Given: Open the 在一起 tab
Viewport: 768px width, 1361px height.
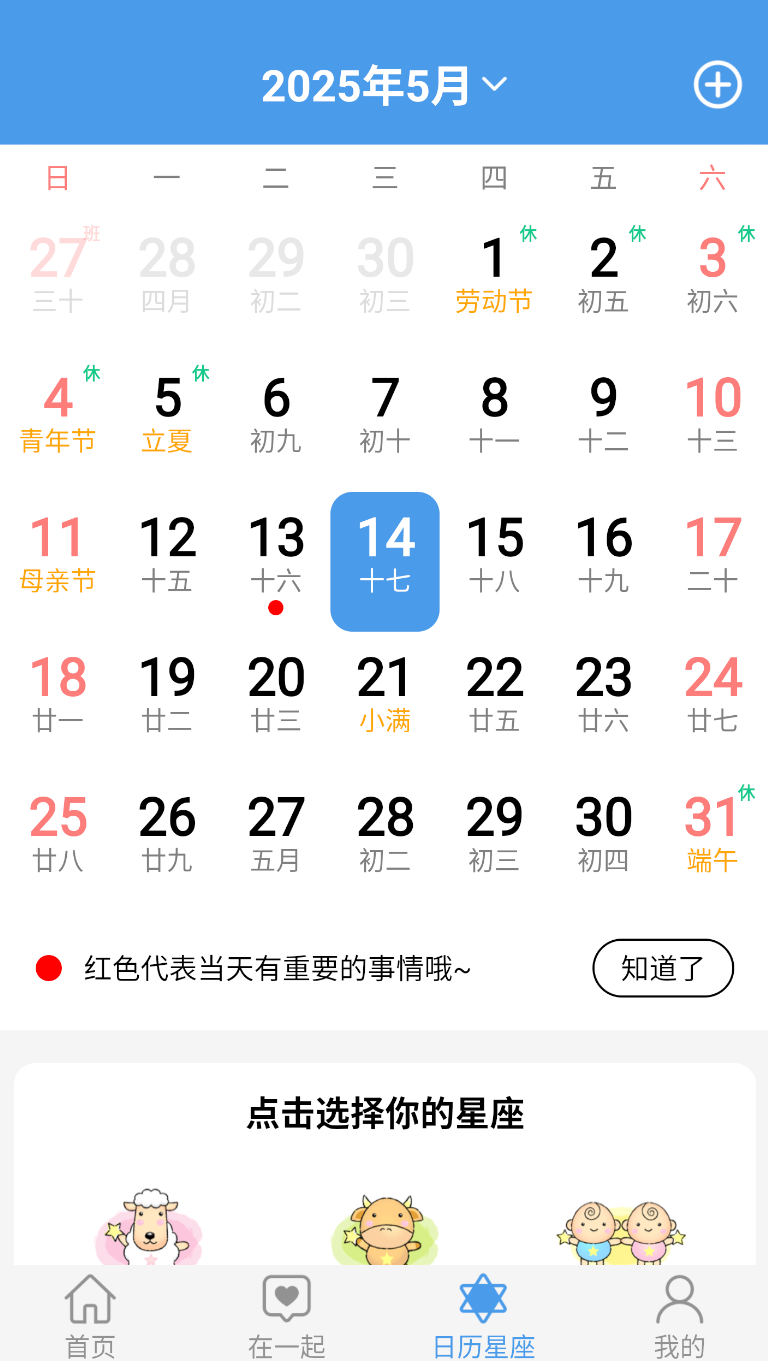Looking at the screenshot, I should click(x=287, y=1316).
